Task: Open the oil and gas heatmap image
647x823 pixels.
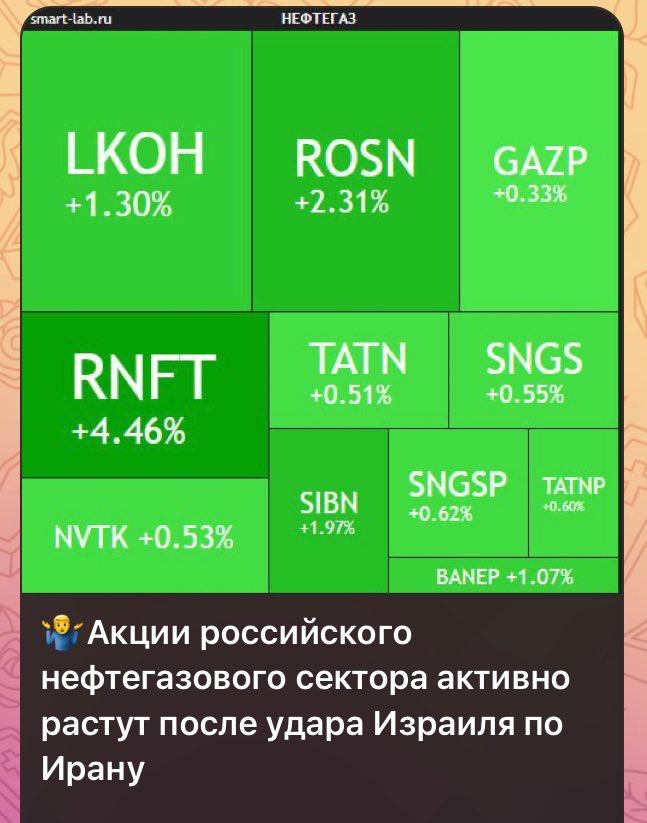Action: click(x=320, y=300)
